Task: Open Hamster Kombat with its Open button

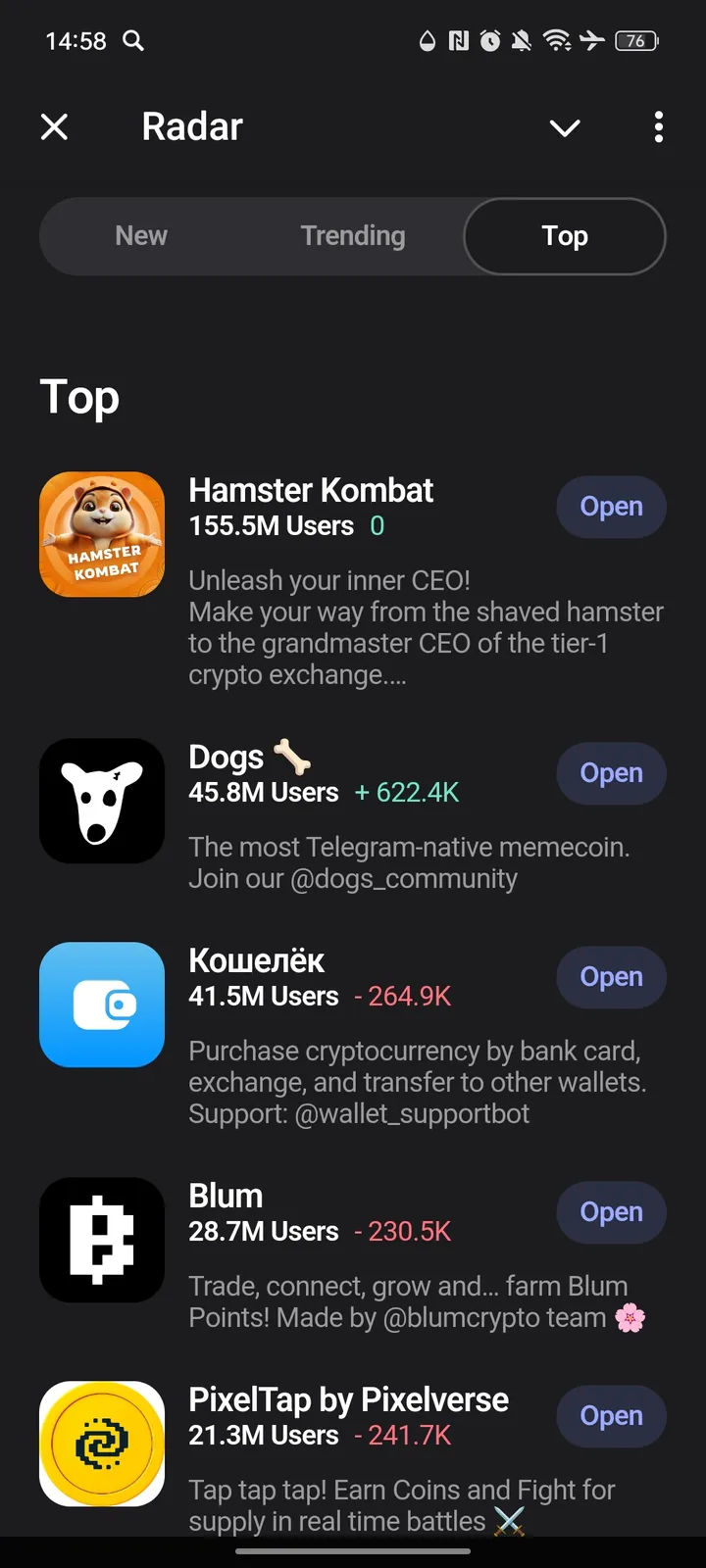Action: click(611, 507)
